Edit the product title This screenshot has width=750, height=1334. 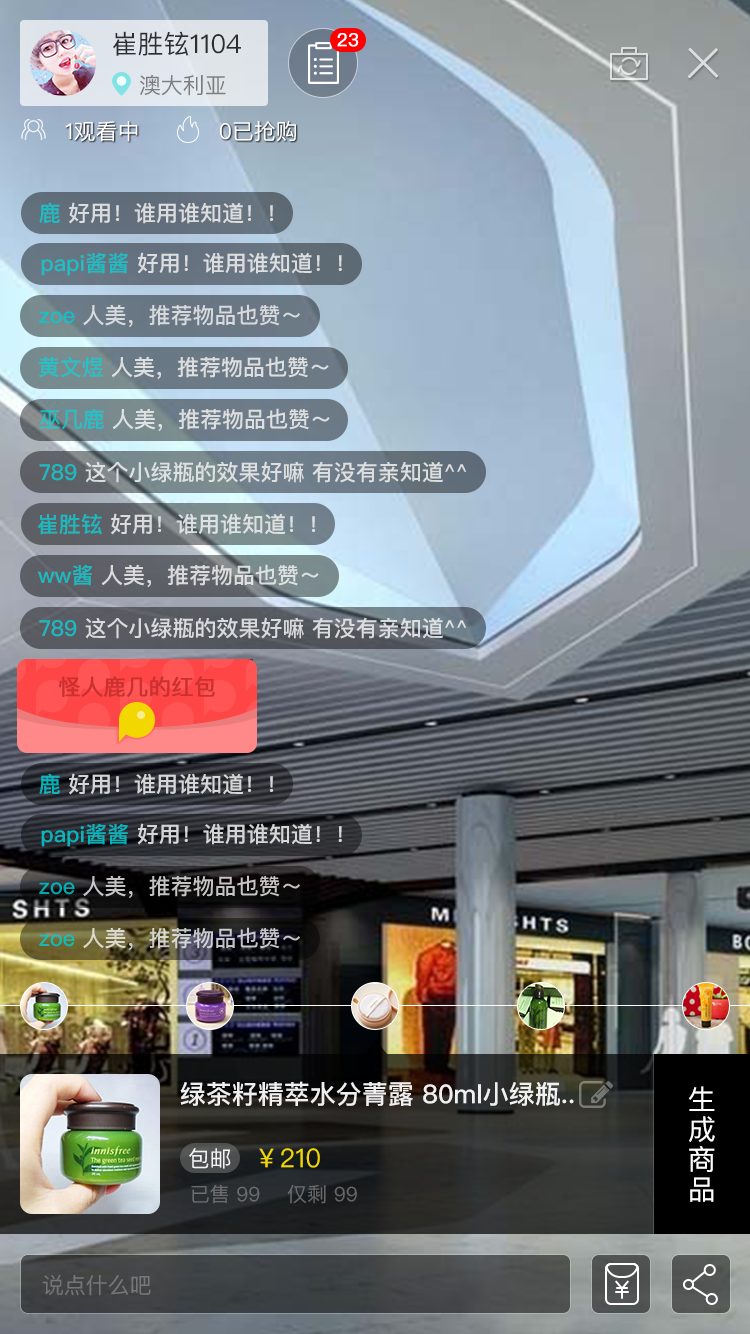tap(594, 1095)
